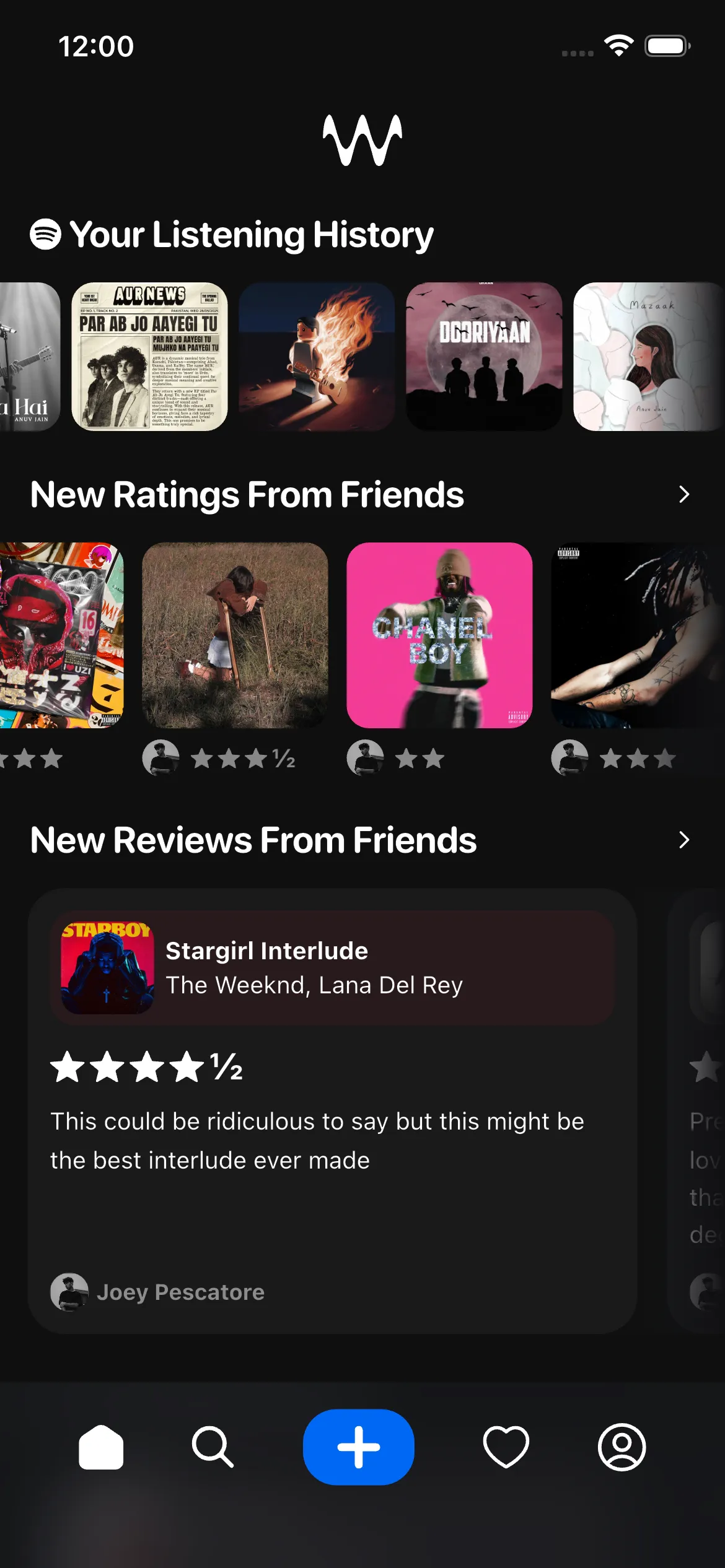Open the Chanel Boy rated album
Viewport: 725px width, 1568px height.
(x=439, y=635)
